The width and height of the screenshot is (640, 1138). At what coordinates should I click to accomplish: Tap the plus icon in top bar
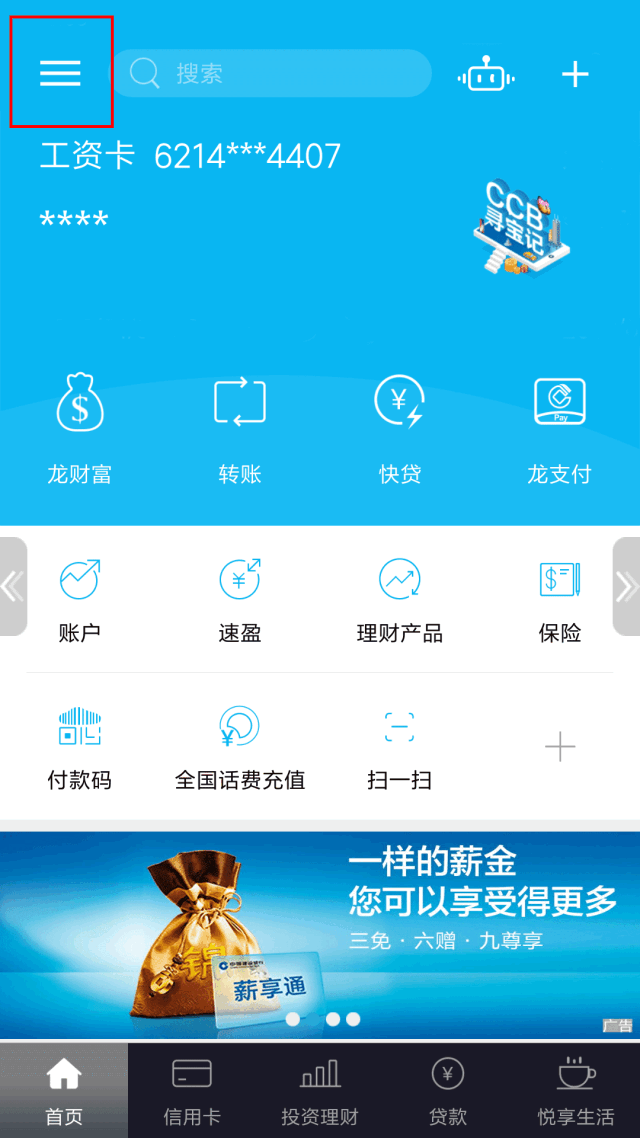[575, 74]
